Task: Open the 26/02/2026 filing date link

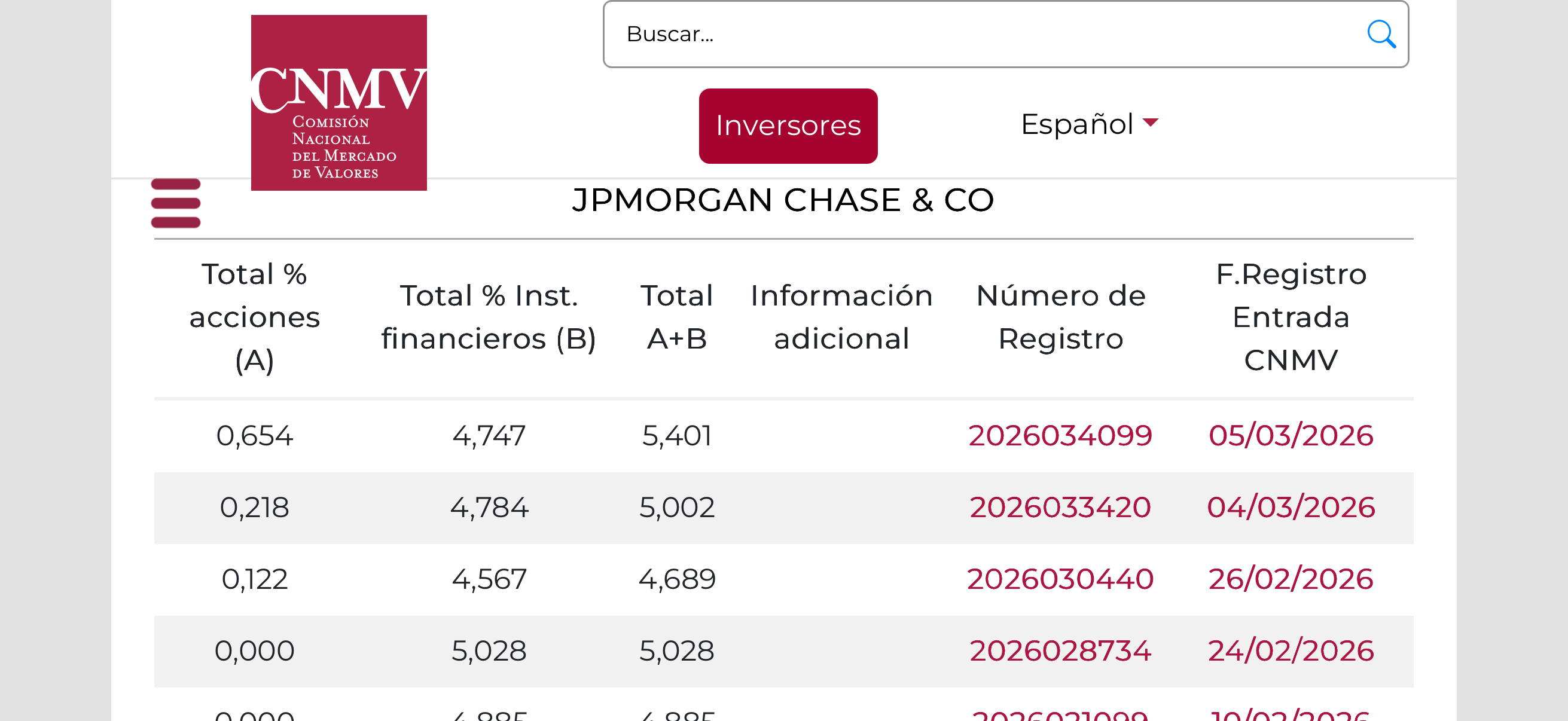Action: 1291,579
